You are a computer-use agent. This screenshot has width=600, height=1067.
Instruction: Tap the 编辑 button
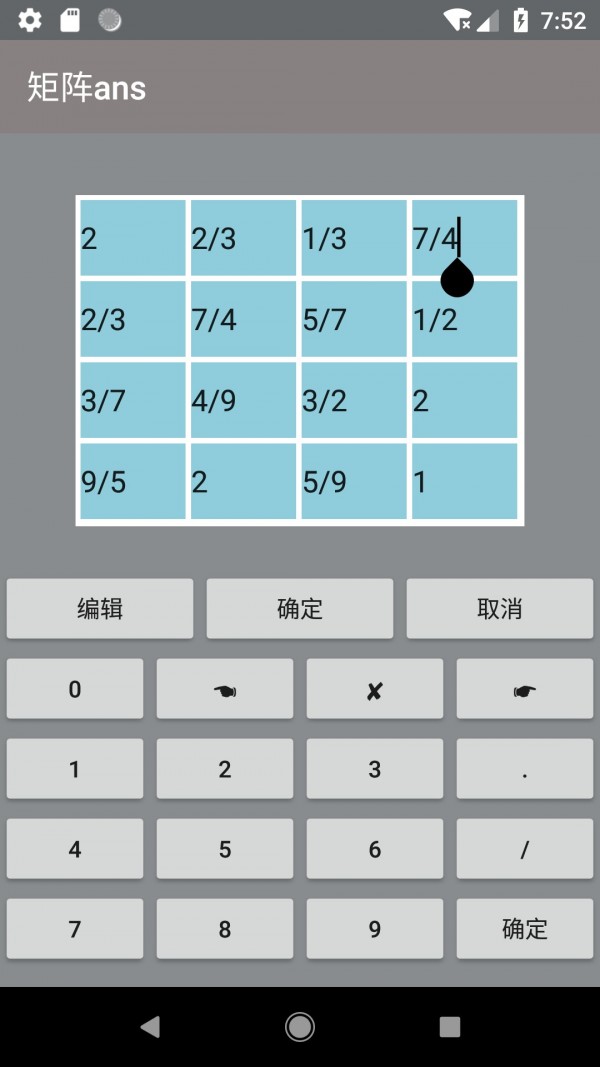[x=100, y=608]
